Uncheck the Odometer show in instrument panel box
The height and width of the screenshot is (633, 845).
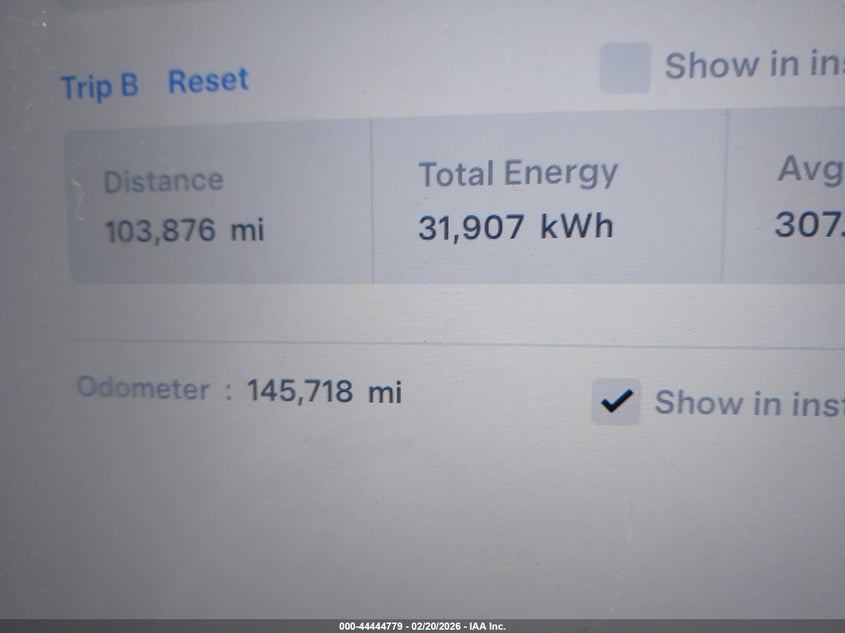pos(616,402)
